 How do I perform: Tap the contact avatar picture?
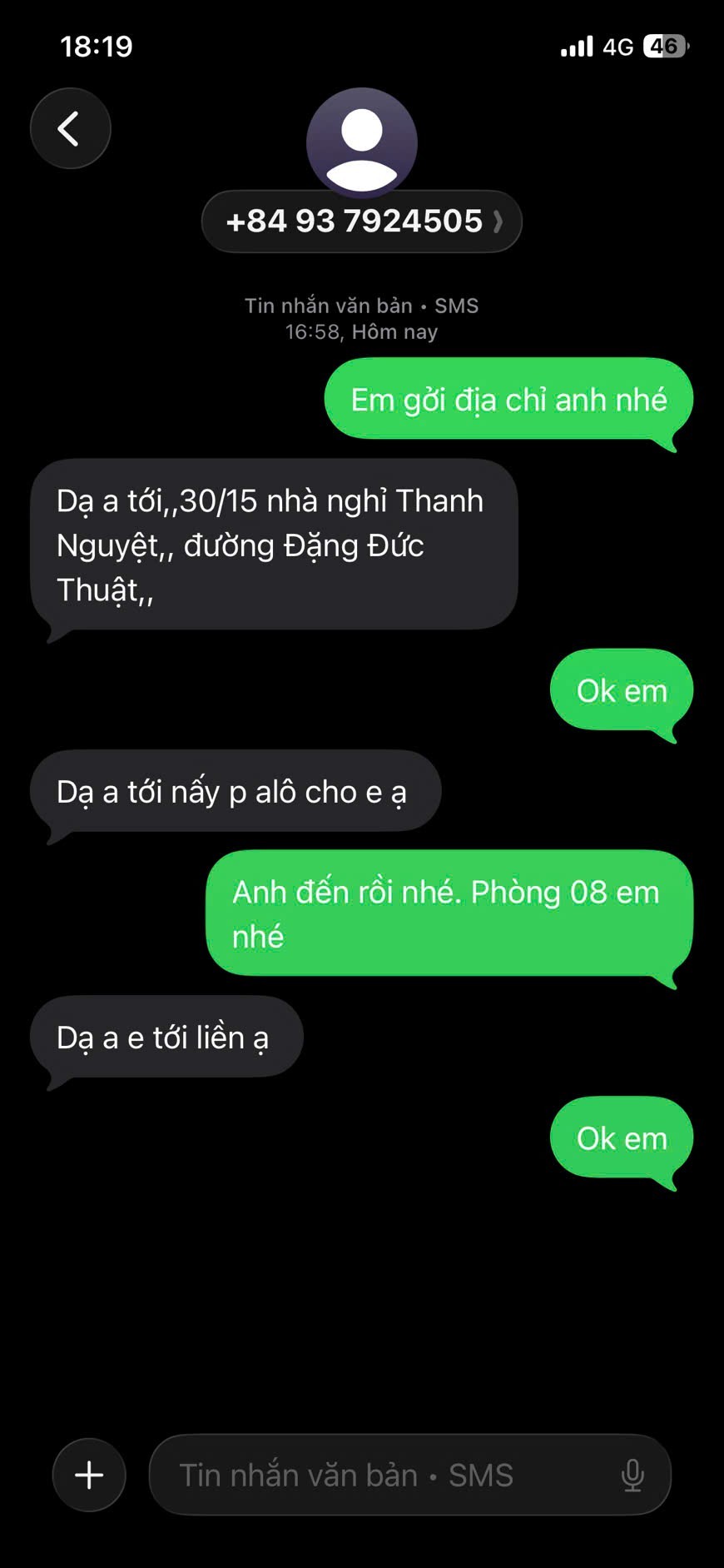pyautogui.click(x=362, y=142)
